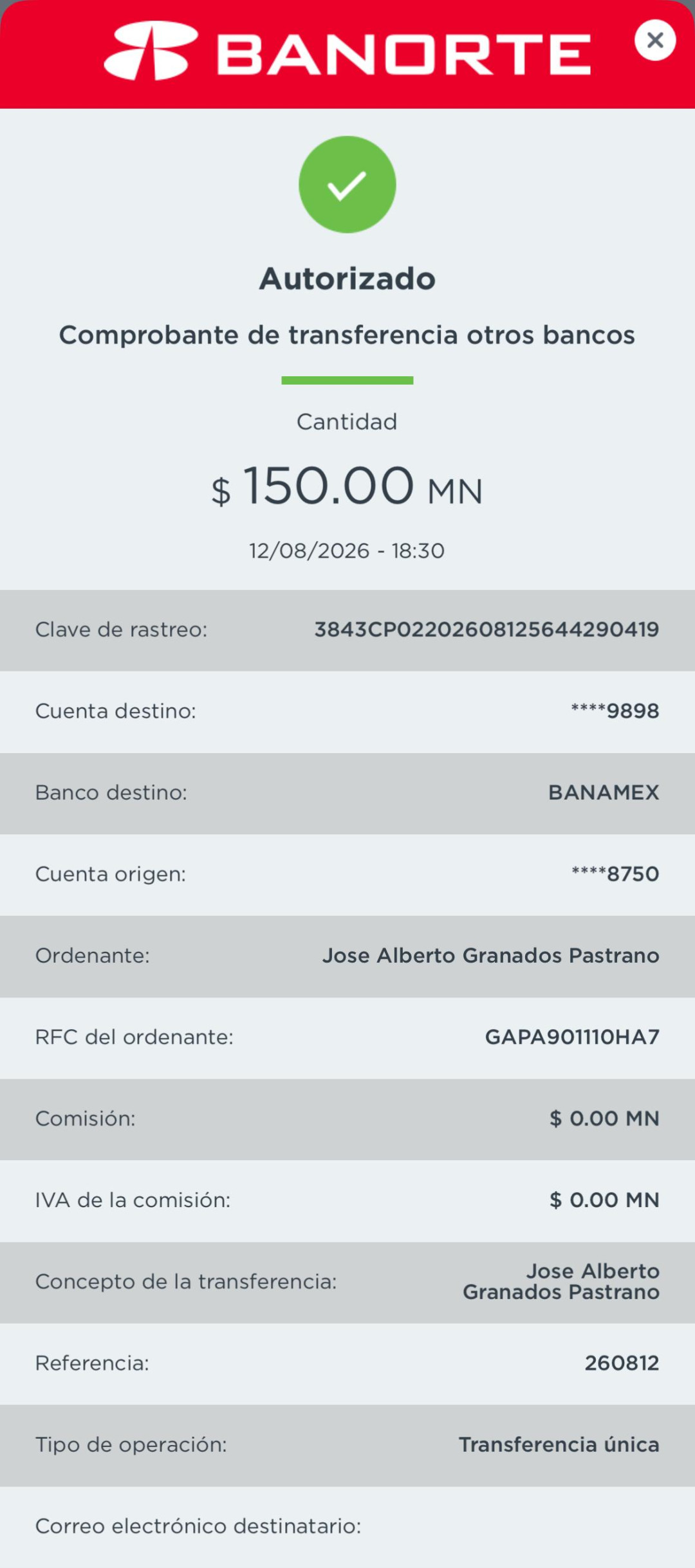This screenshot has width=695, height=1568.
Task: Close the transfer receipt
Action: (x=655, y=41)
